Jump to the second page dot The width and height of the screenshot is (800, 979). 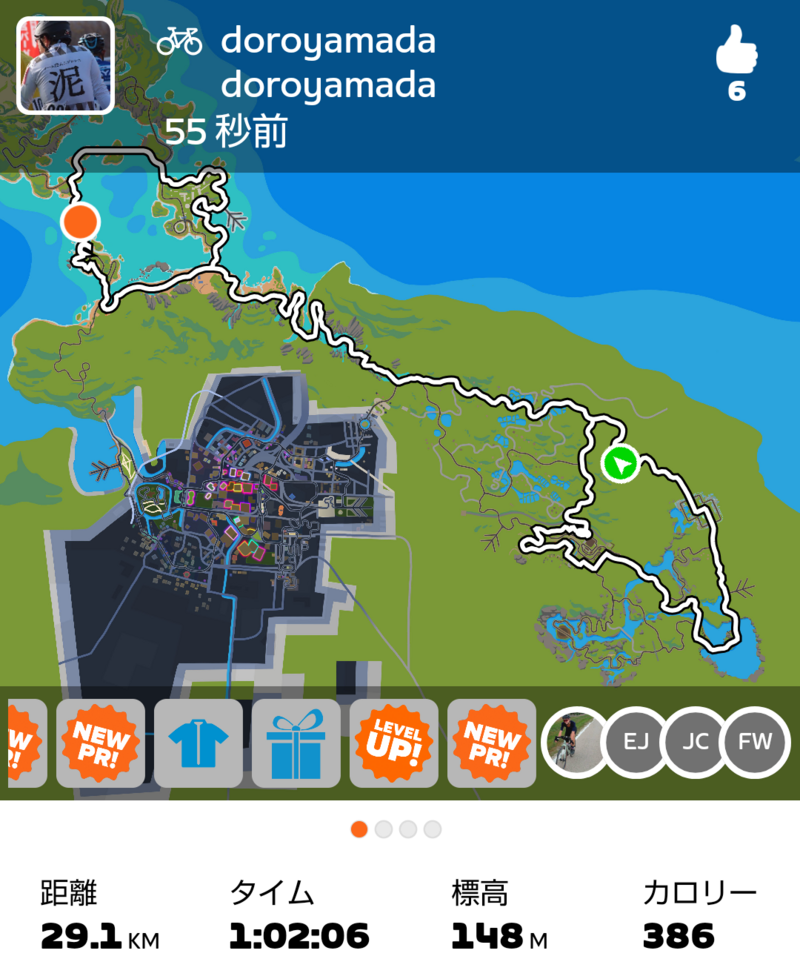[383, 829]
